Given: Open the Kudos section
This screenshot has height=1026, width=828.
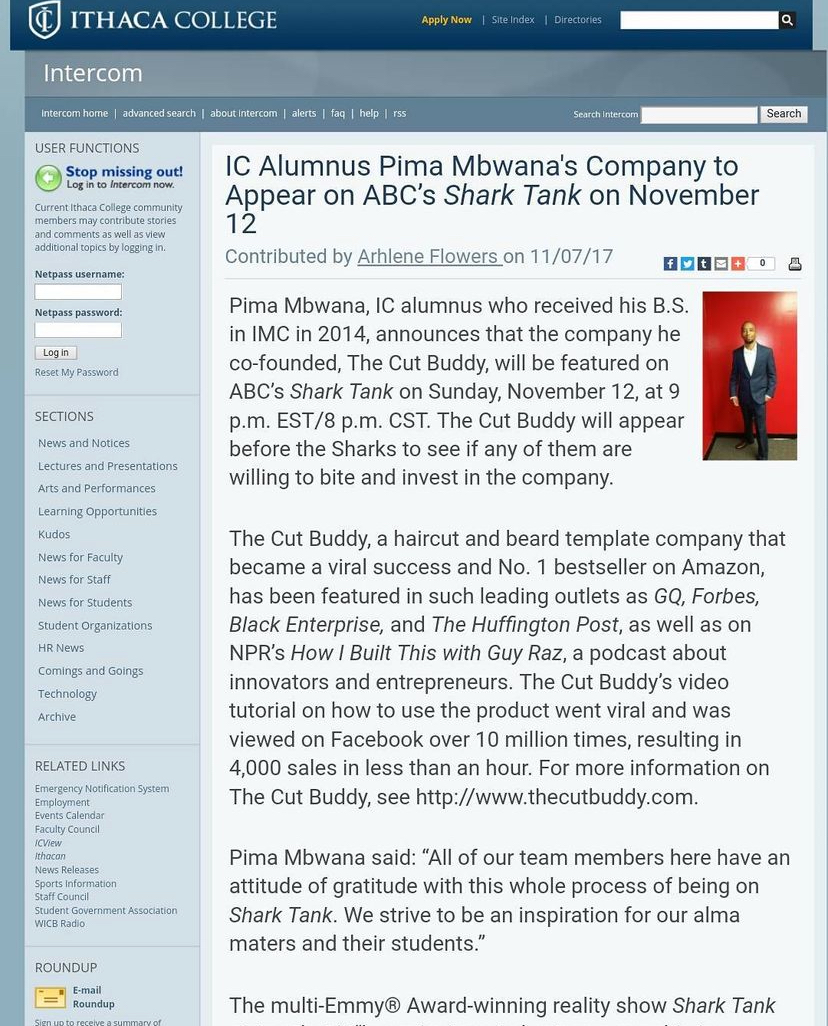Looking at the screenshot, I should click(x=54, y=534).
